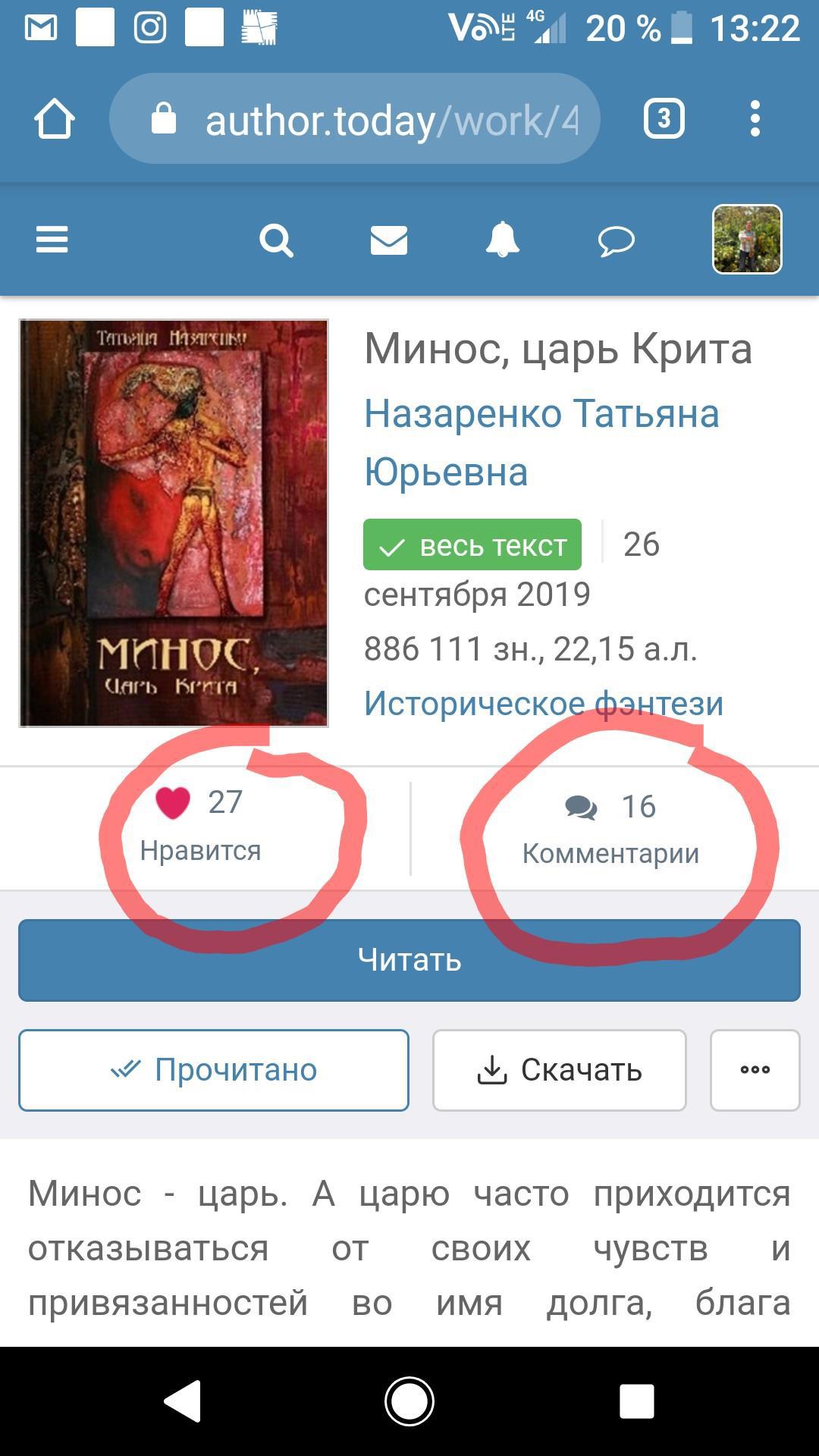Tap the author.today address bar
Image resolution: width=819 pixels, height=1456 pixels.
pyautogui.click(x=355, y=119)
